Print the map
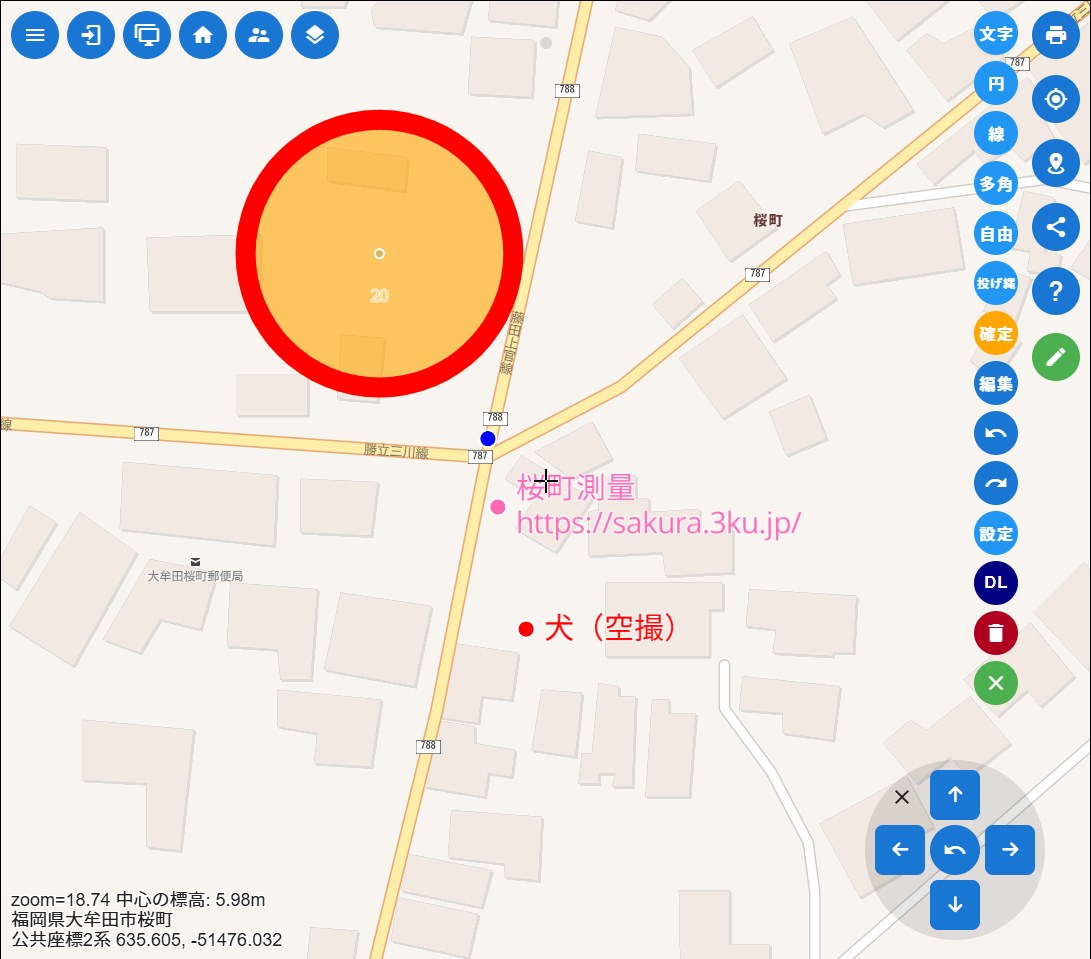Screen dimensions: 1091x959 click(1056, 36)
